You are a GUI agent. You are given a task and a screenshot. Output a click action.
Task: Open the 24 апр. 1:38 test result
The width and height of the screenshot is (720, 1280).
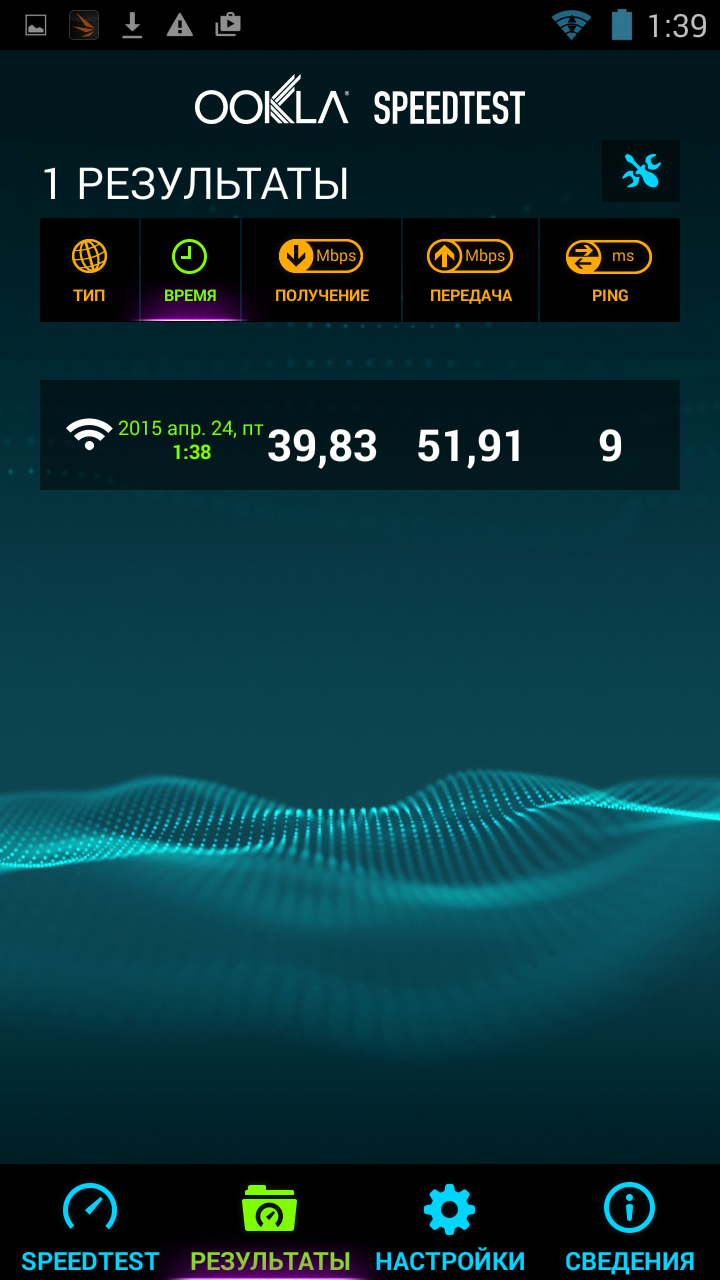[x=360, y=435]
